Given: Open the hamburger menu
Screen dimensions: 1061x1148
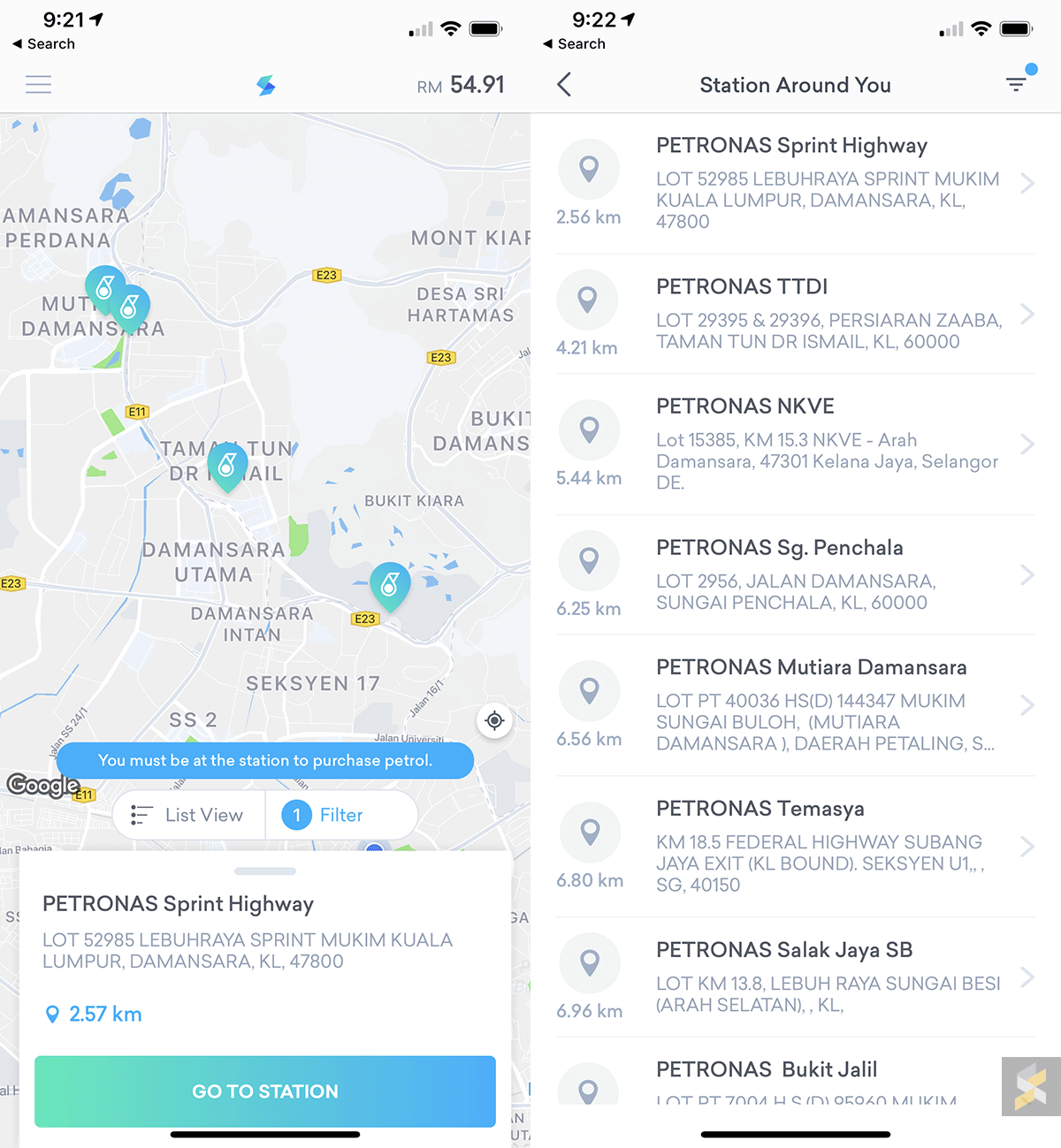Looking at the screenshot, I should 38,85.
